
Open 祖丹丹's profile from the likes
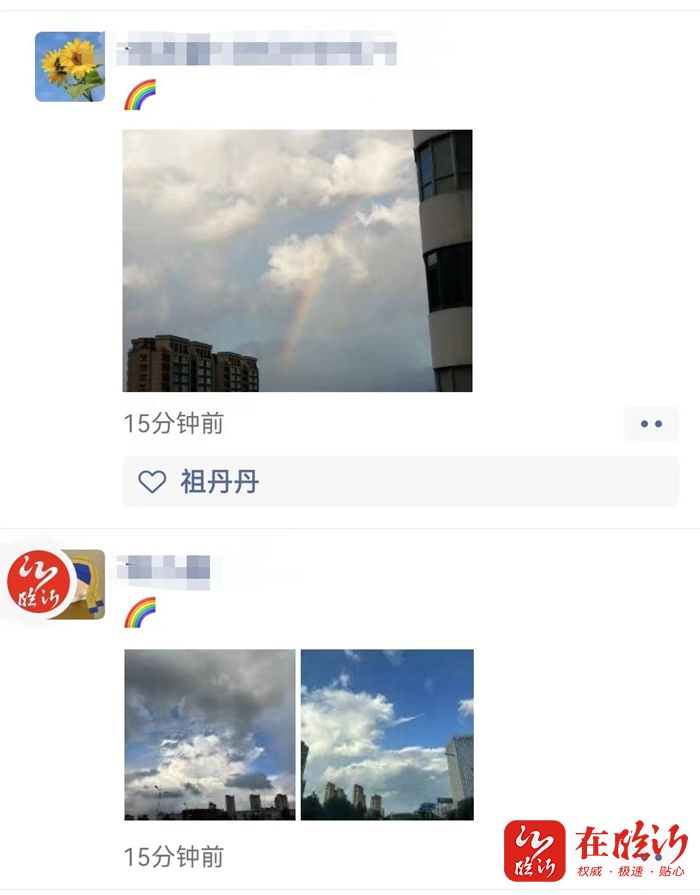pos(219,482)
